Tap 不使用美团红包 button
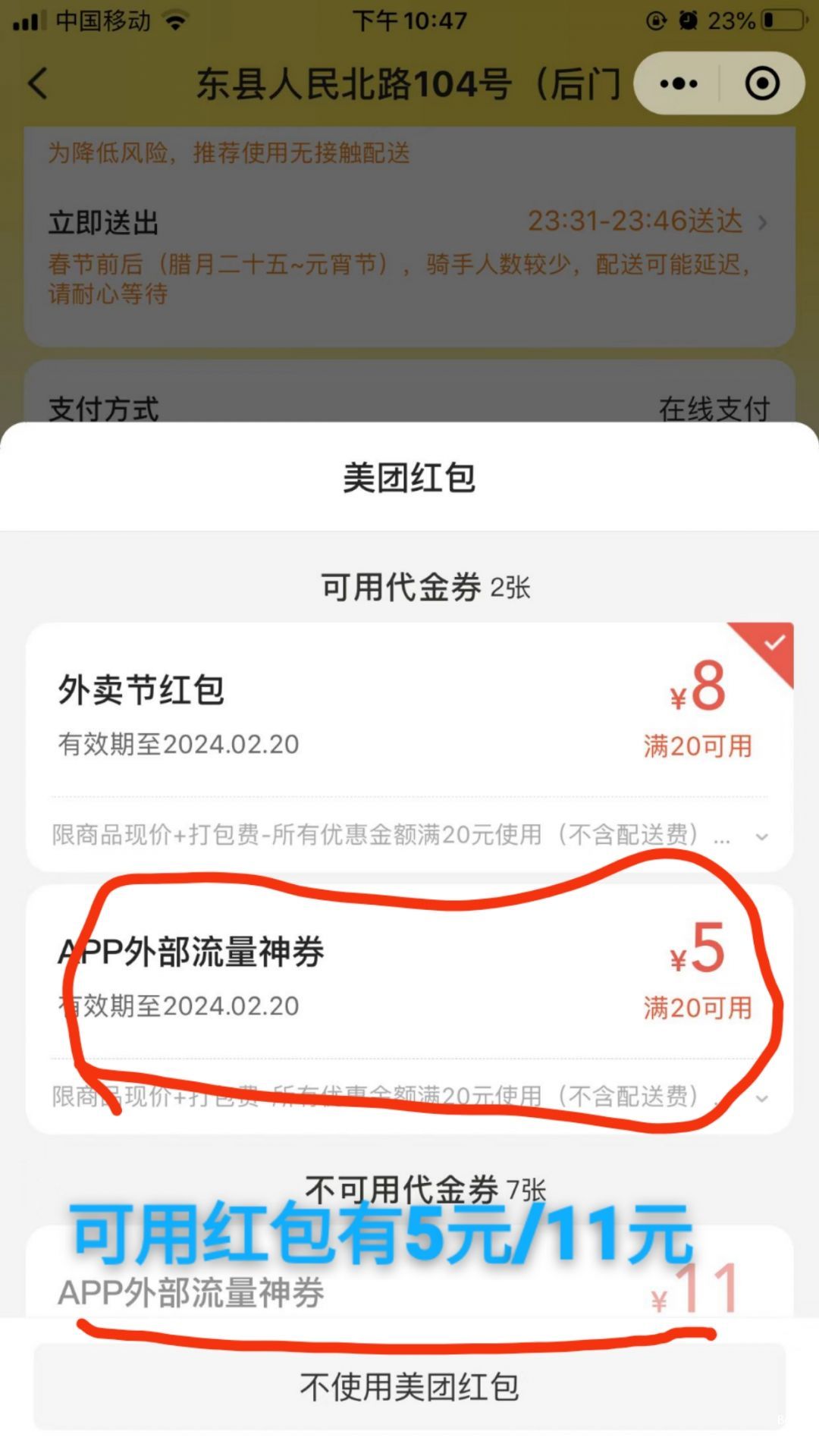This screenshot has height=1456, width=819. (x=409, y=1387)
